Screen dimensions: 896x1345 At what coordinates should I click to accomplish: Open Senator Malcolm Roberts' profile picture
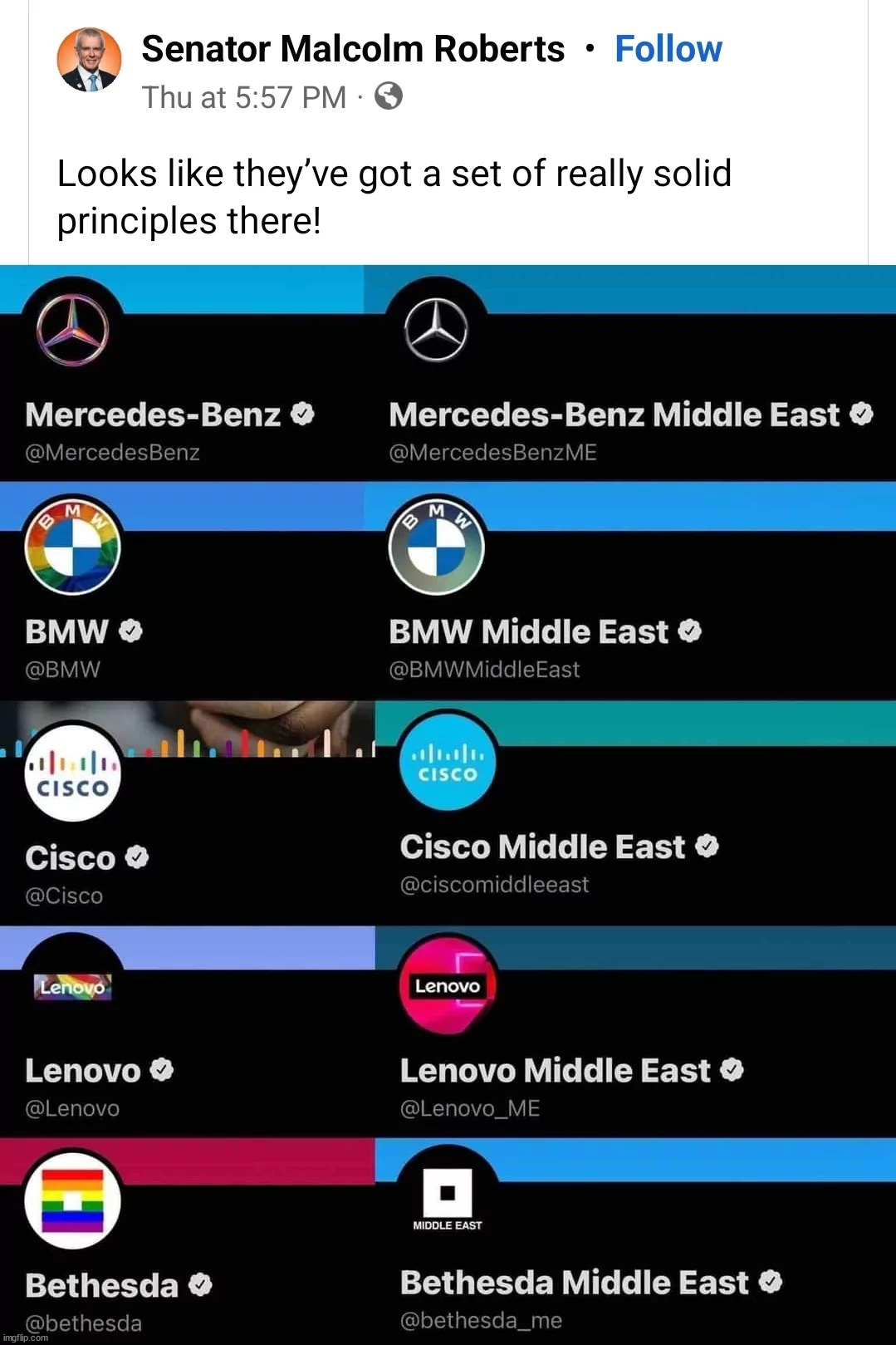tap(89, 60)
